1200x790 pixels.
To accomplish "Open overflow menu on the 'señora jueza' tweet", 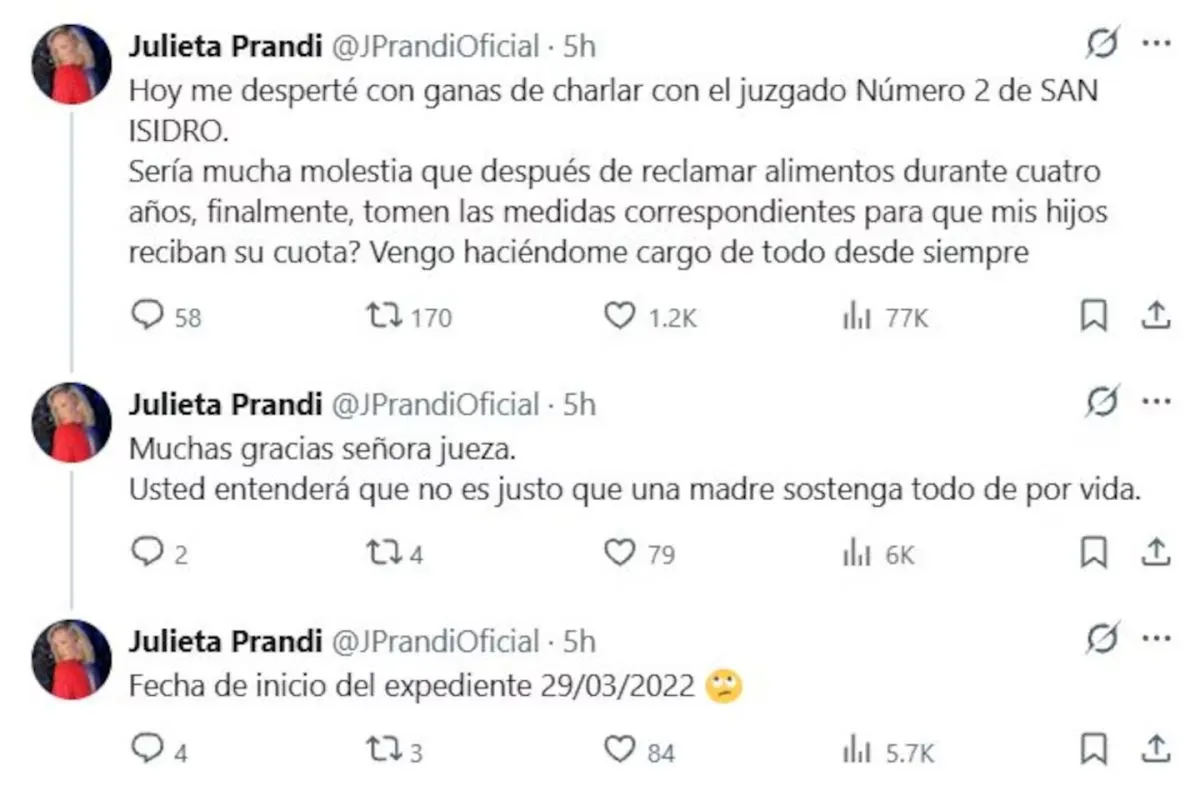I will click(1156, 404).
